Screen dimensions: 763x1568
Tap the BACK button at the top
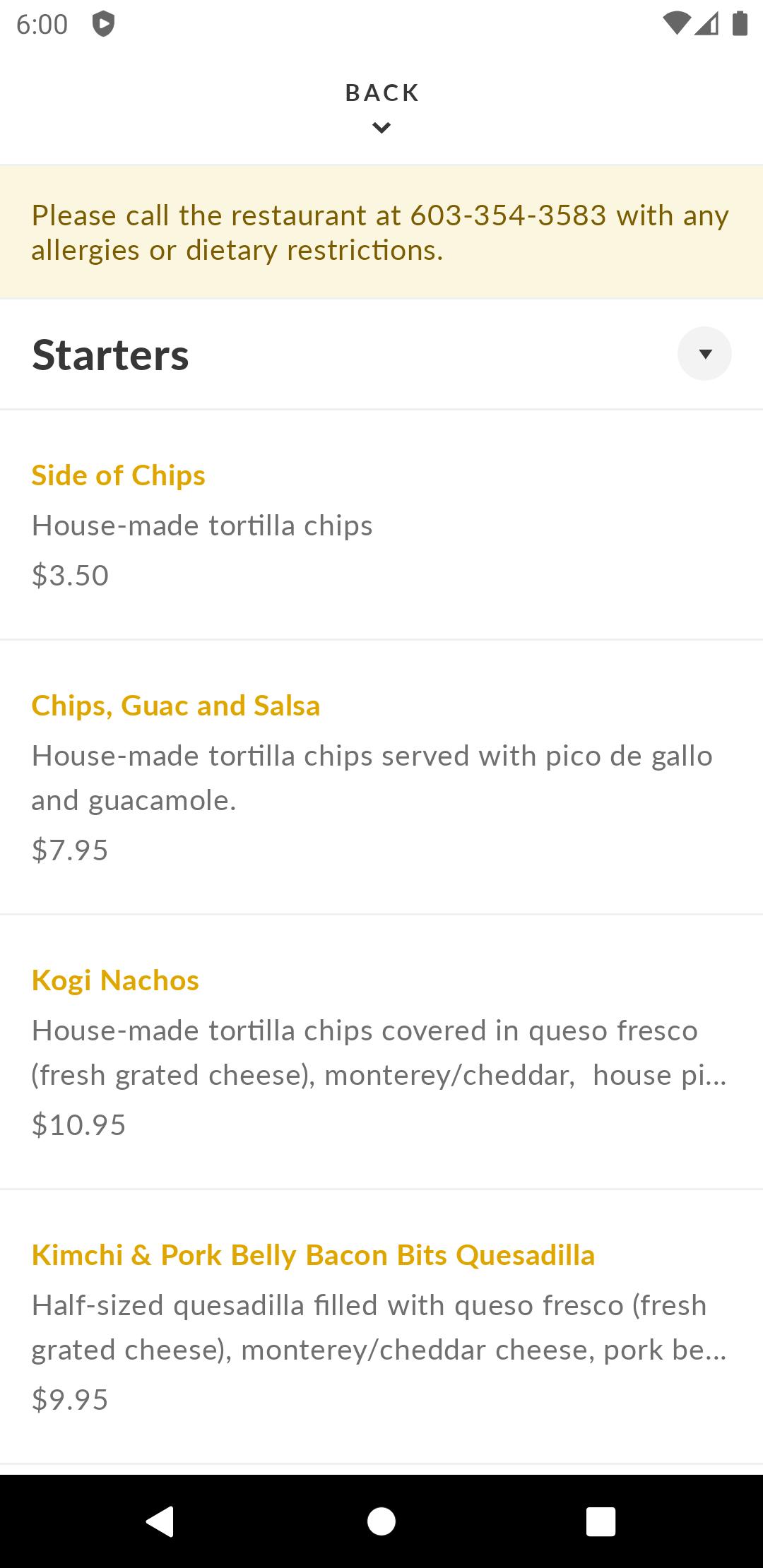(381, 93)
